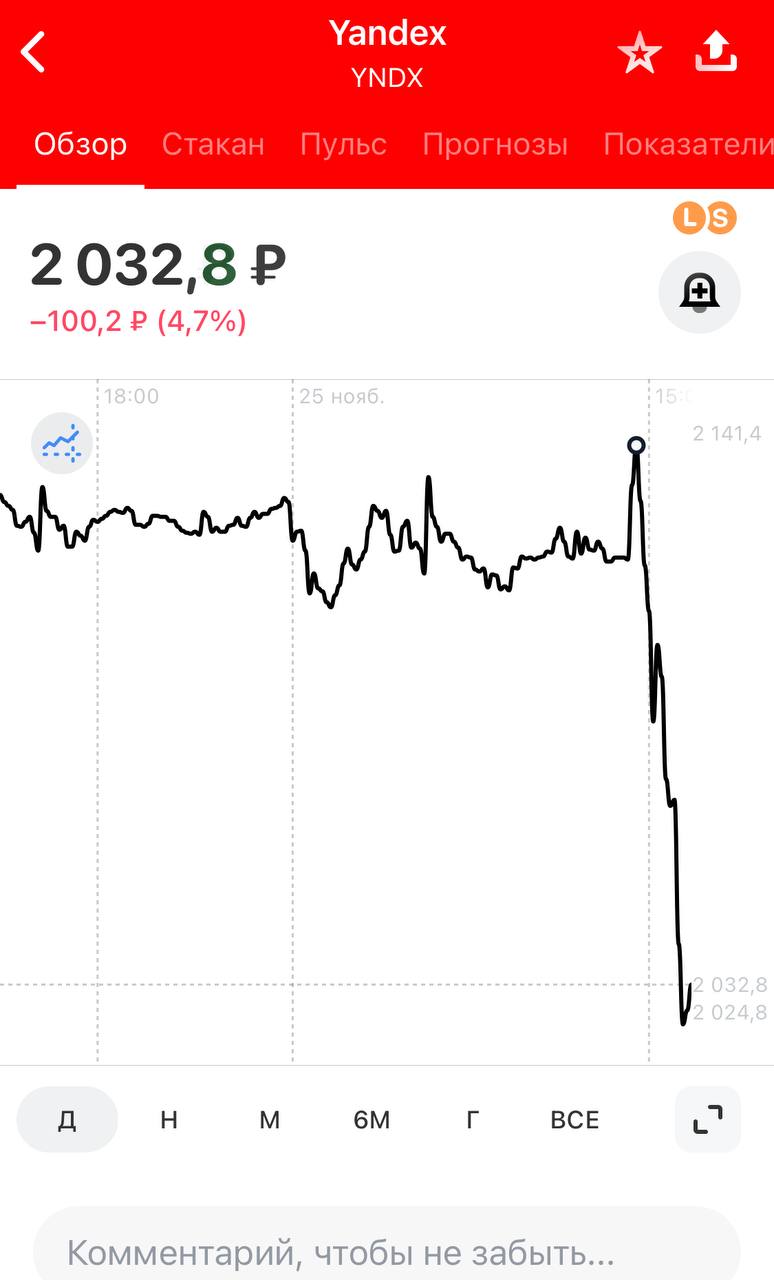The height and width of the screenshot is (1280, 774).
Task: Show the ВСЕ all-time chart
Action: point(575,1120)
